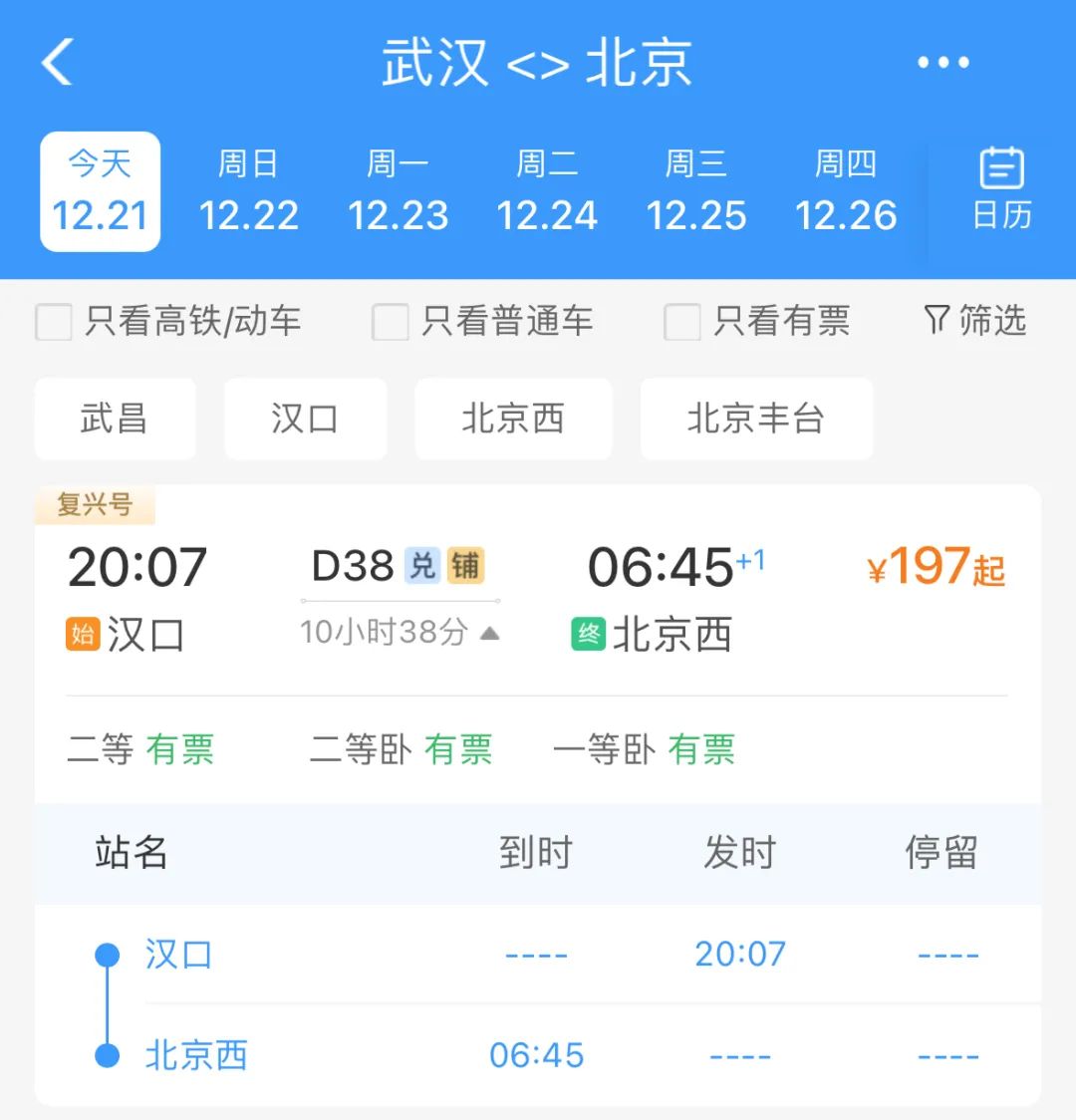Switch to Thursday 12.26
The image size is (1076, 1120).
[846, 191]
